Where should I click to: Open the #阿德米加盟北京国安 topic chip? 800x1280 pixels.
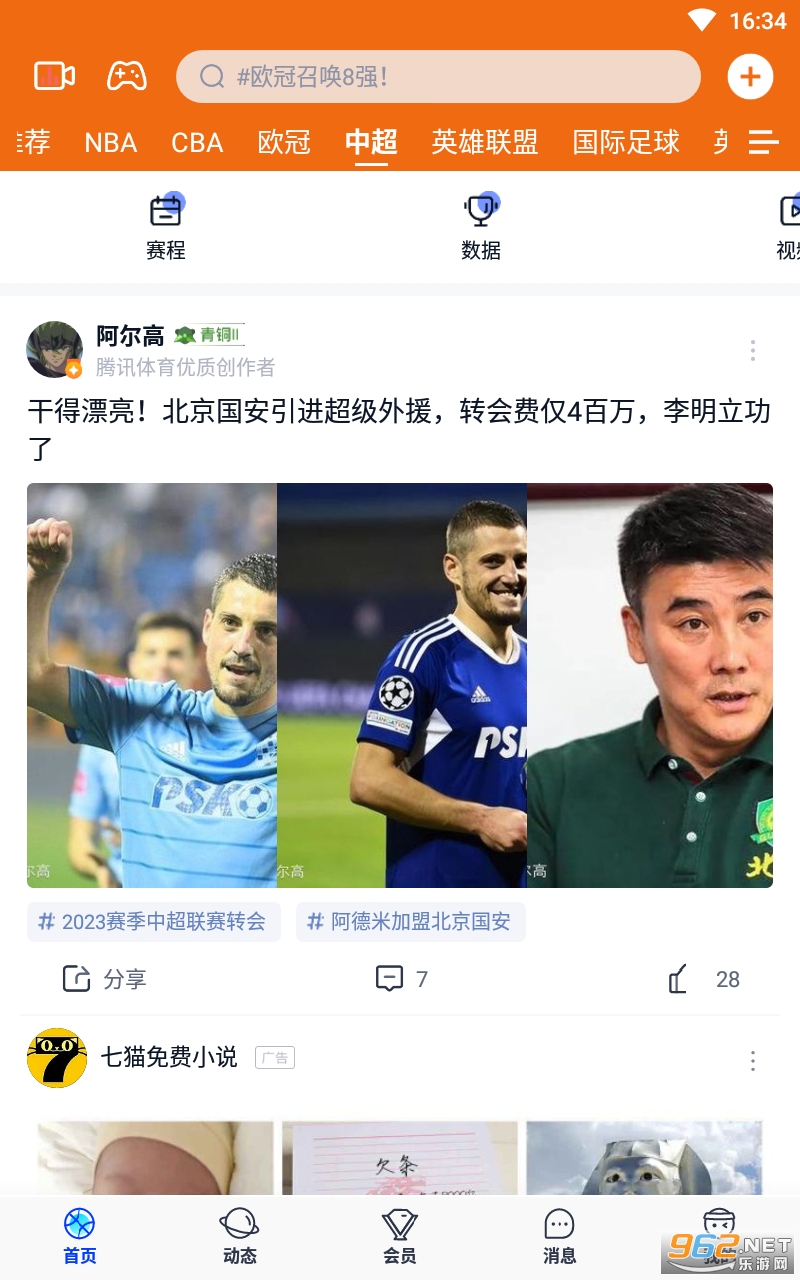pos(411,922)
